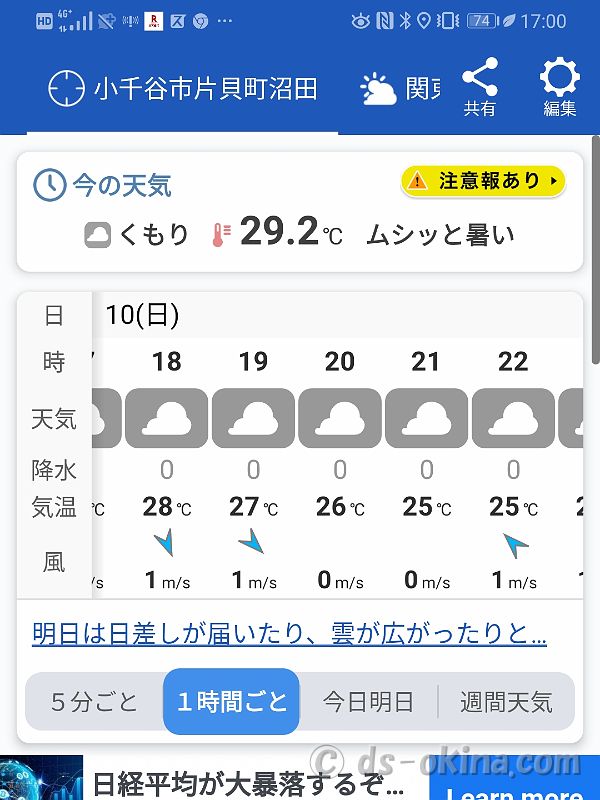Show the 今日明日 forecast

tap(367, 701)
